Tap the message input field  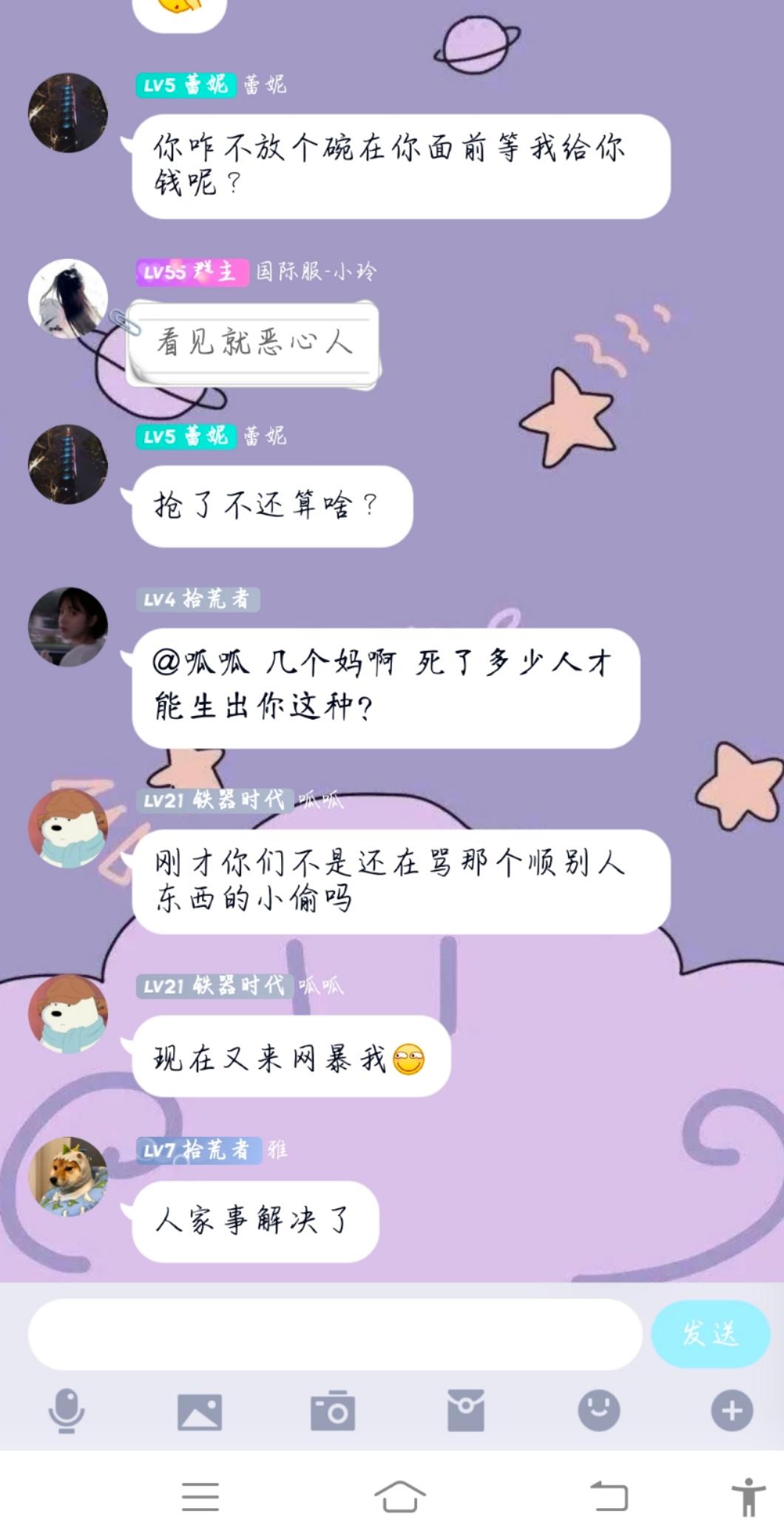click(x=334, y=1334)
